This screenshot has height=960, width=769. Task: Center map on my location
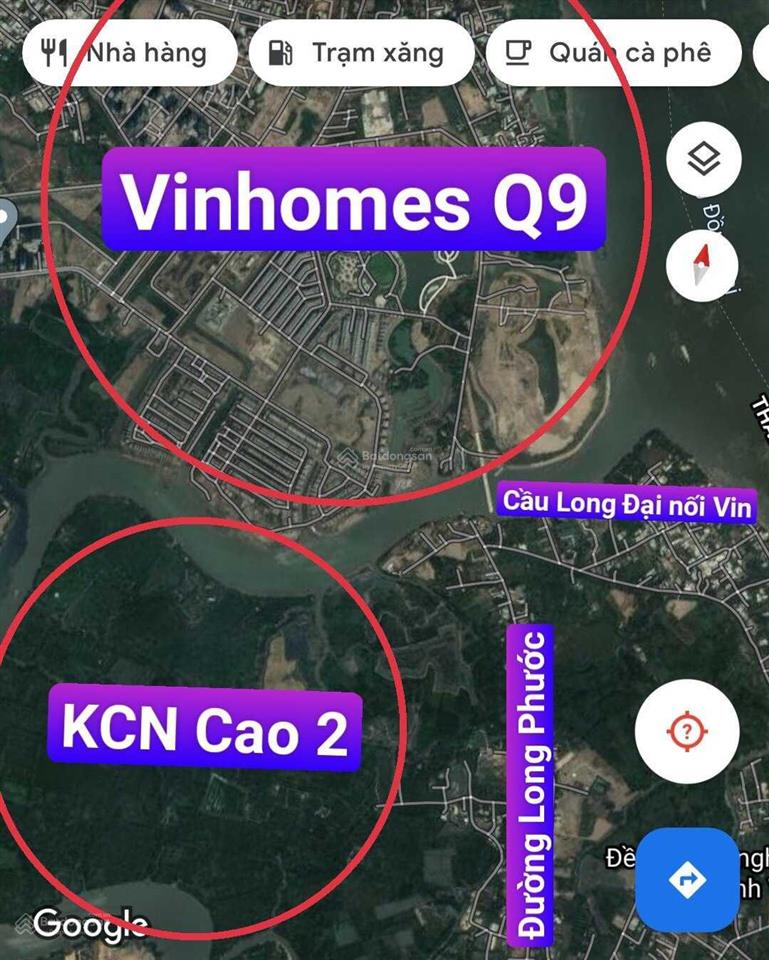click(x=687, y=733)
